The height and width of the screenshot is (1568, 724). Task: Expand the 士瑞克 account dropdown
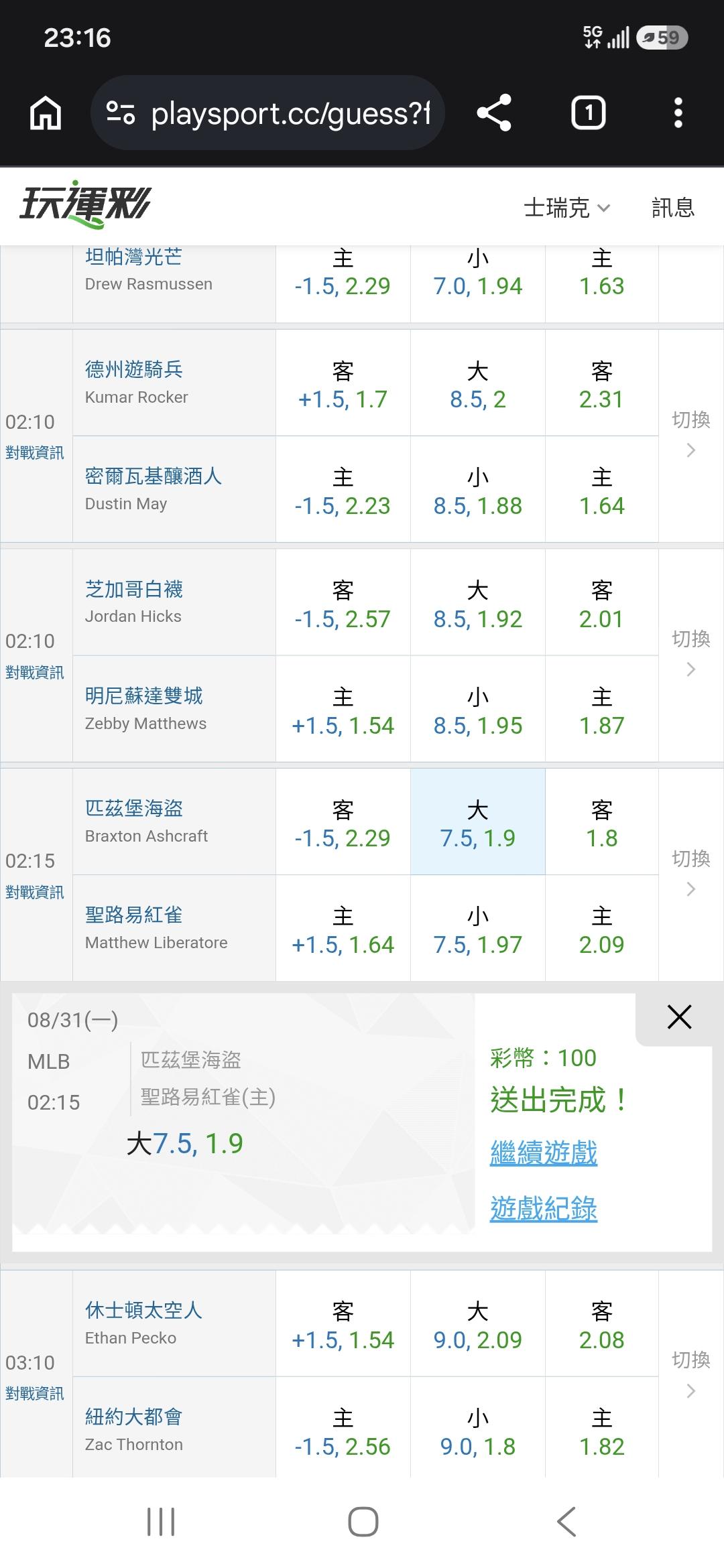click(x=567, y=208)
